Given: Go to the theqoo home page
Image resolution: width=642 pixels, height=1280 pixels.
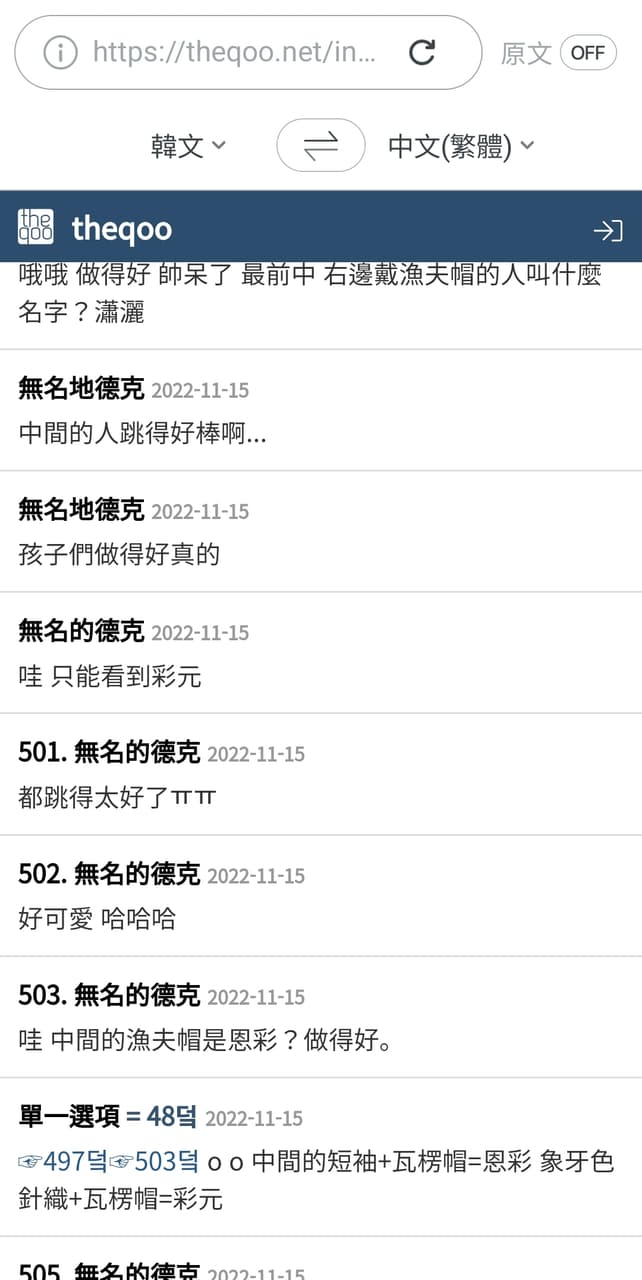Looking at the screenshot, I should [96, 229].
